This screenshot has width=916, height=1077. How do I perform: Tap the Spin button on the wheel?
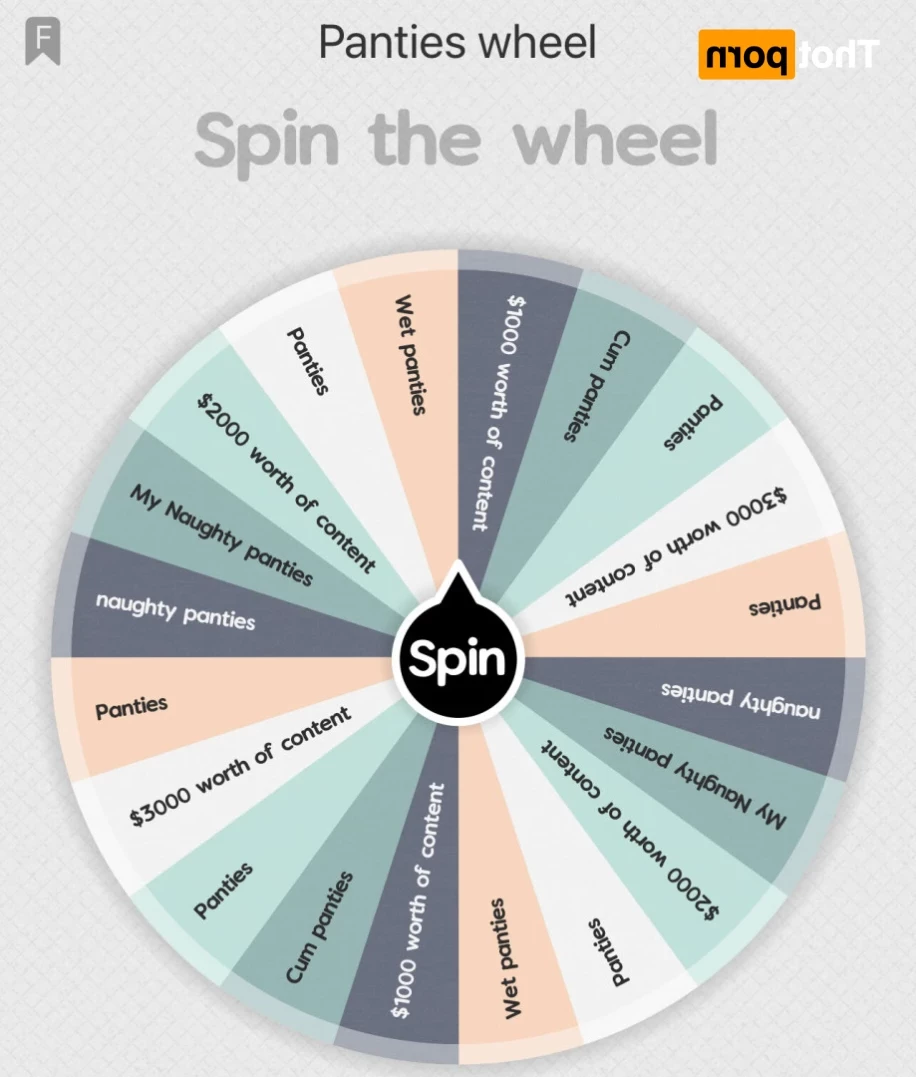(459, 659)
